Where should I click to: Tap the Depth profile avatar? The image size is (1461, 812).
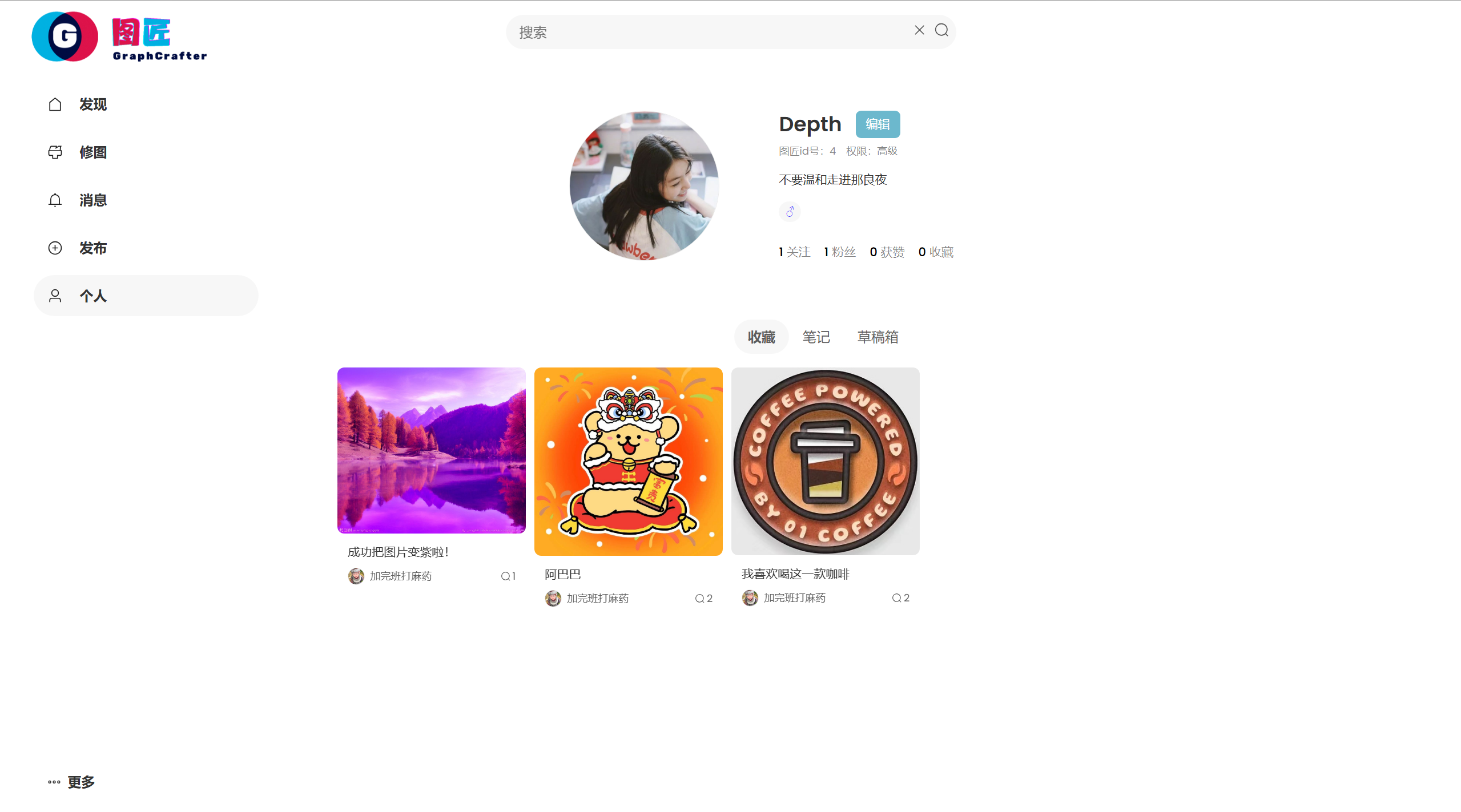tap(644, 185)
